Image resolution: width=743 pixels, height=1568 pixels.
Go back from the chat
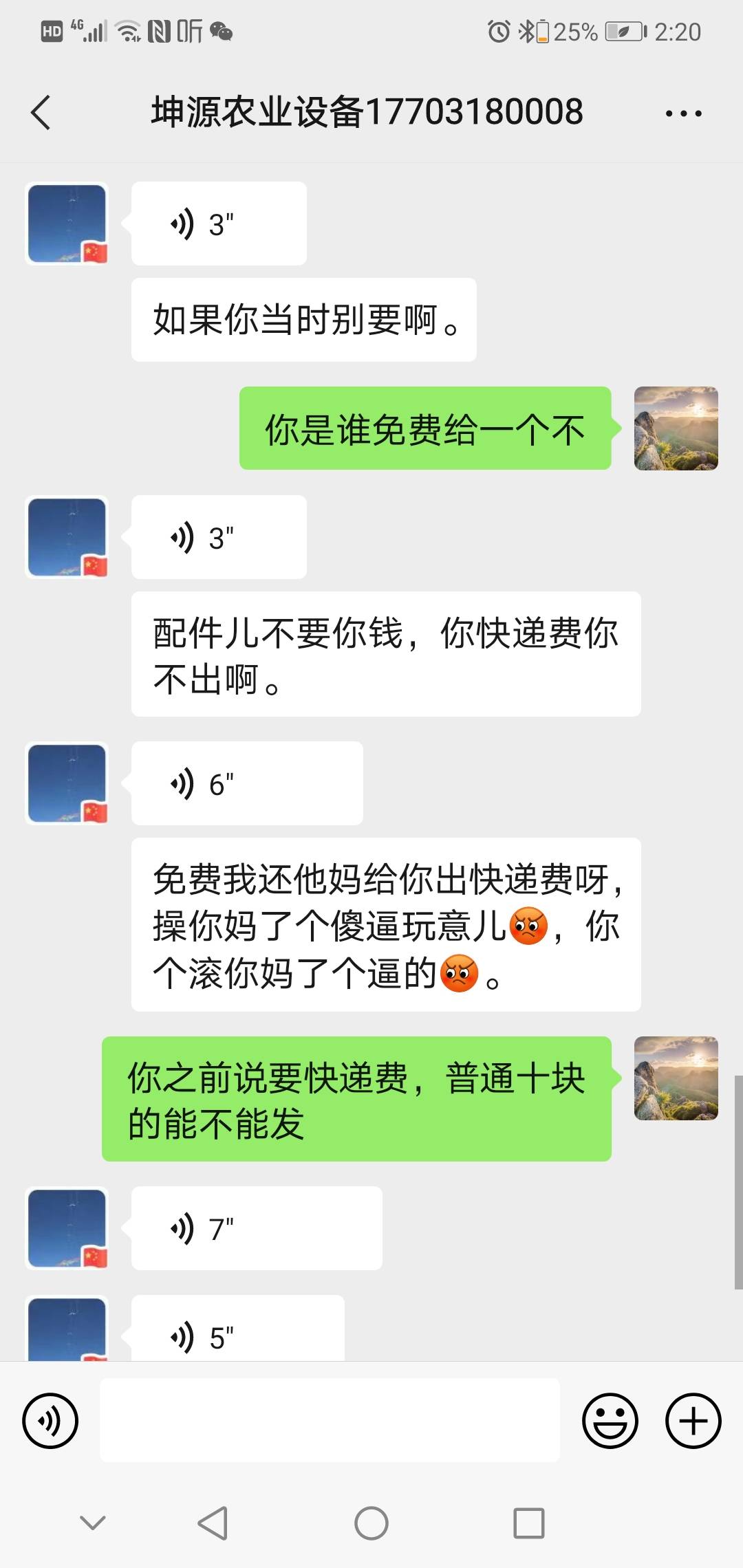coord(41,112)
